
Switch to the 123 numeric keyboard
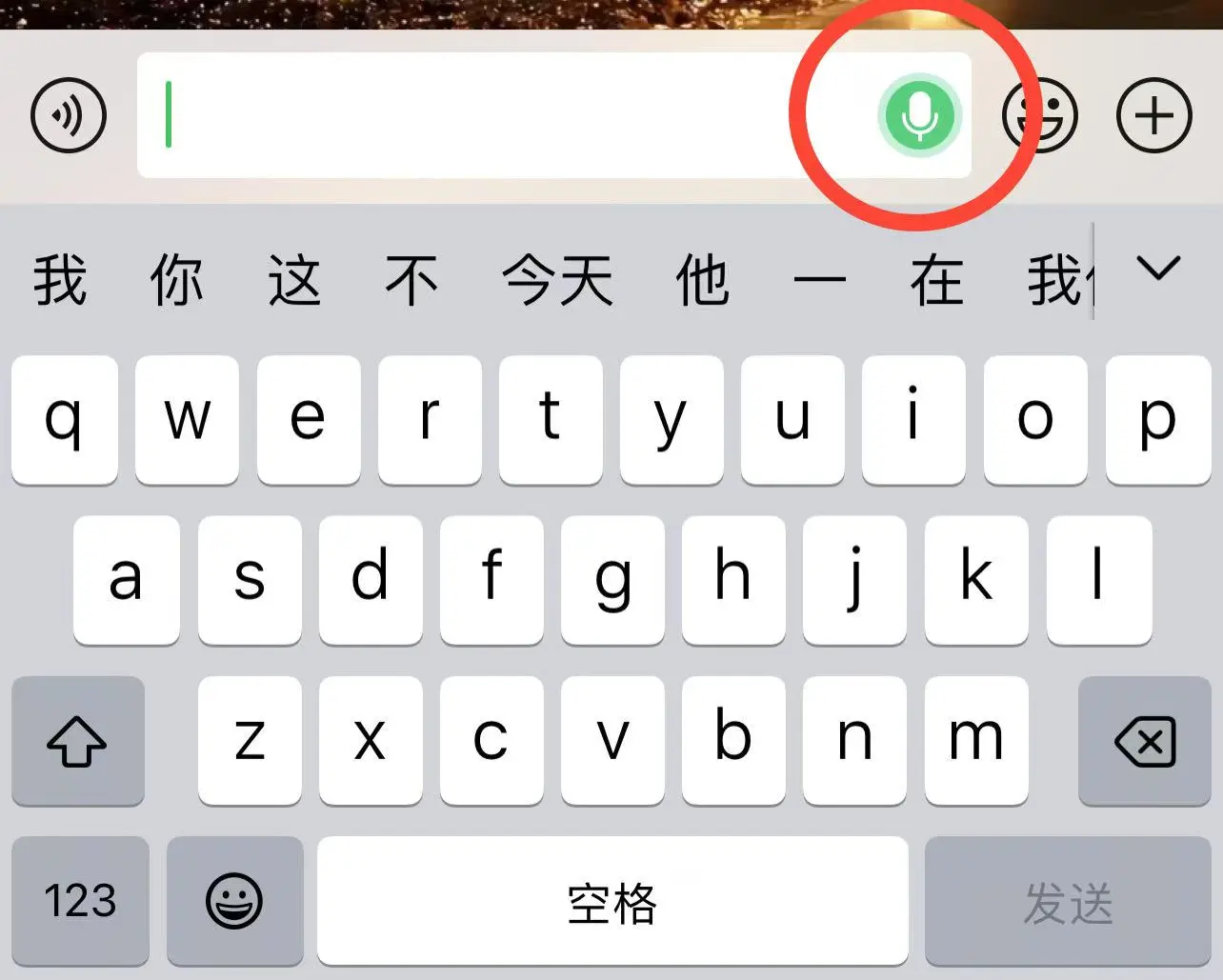tap(80, 901)
